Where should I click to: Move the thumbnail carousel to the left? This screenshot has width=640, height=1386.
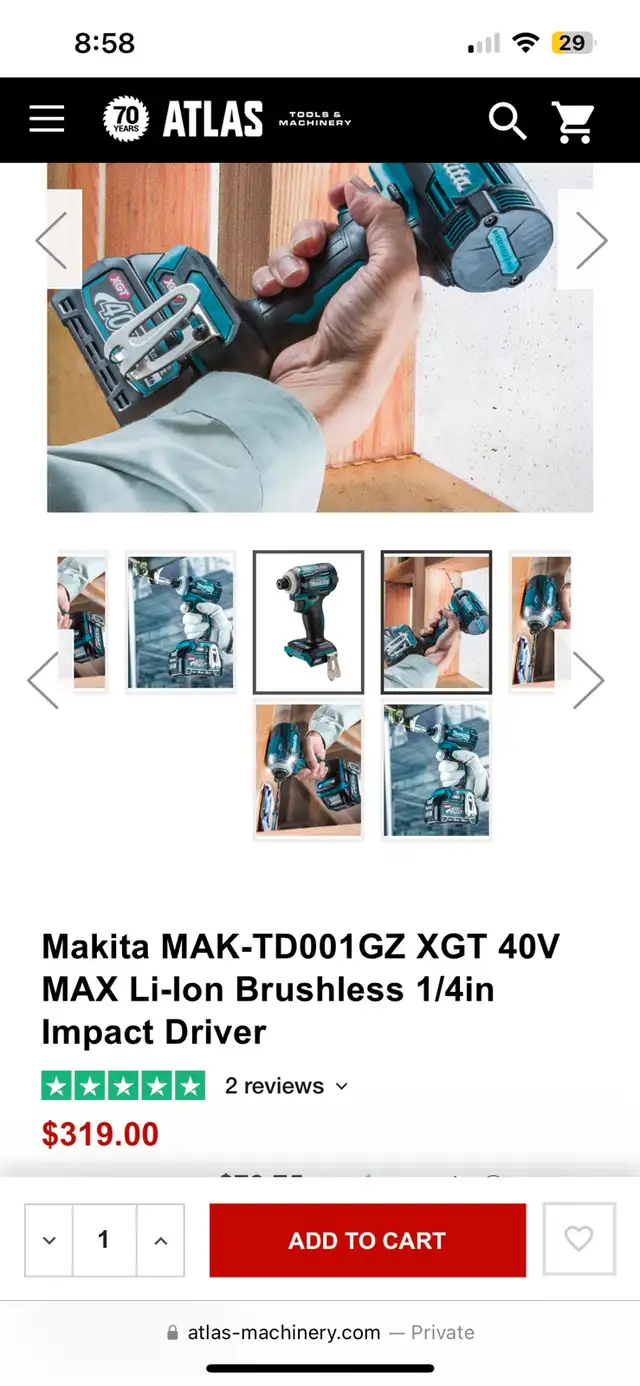click(x=43, y=680)
